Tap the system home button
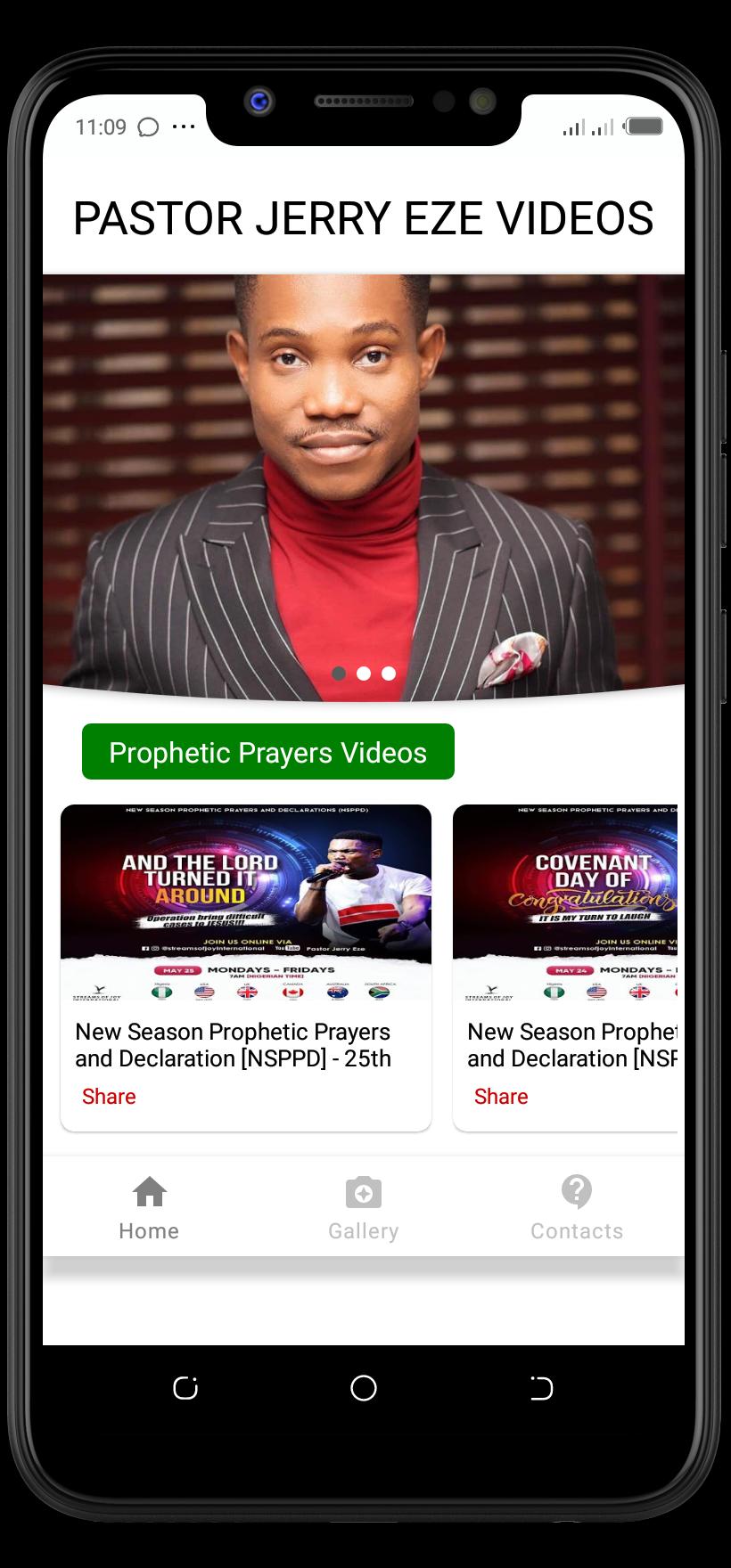731x1568 pixels. coord(364,1387)
